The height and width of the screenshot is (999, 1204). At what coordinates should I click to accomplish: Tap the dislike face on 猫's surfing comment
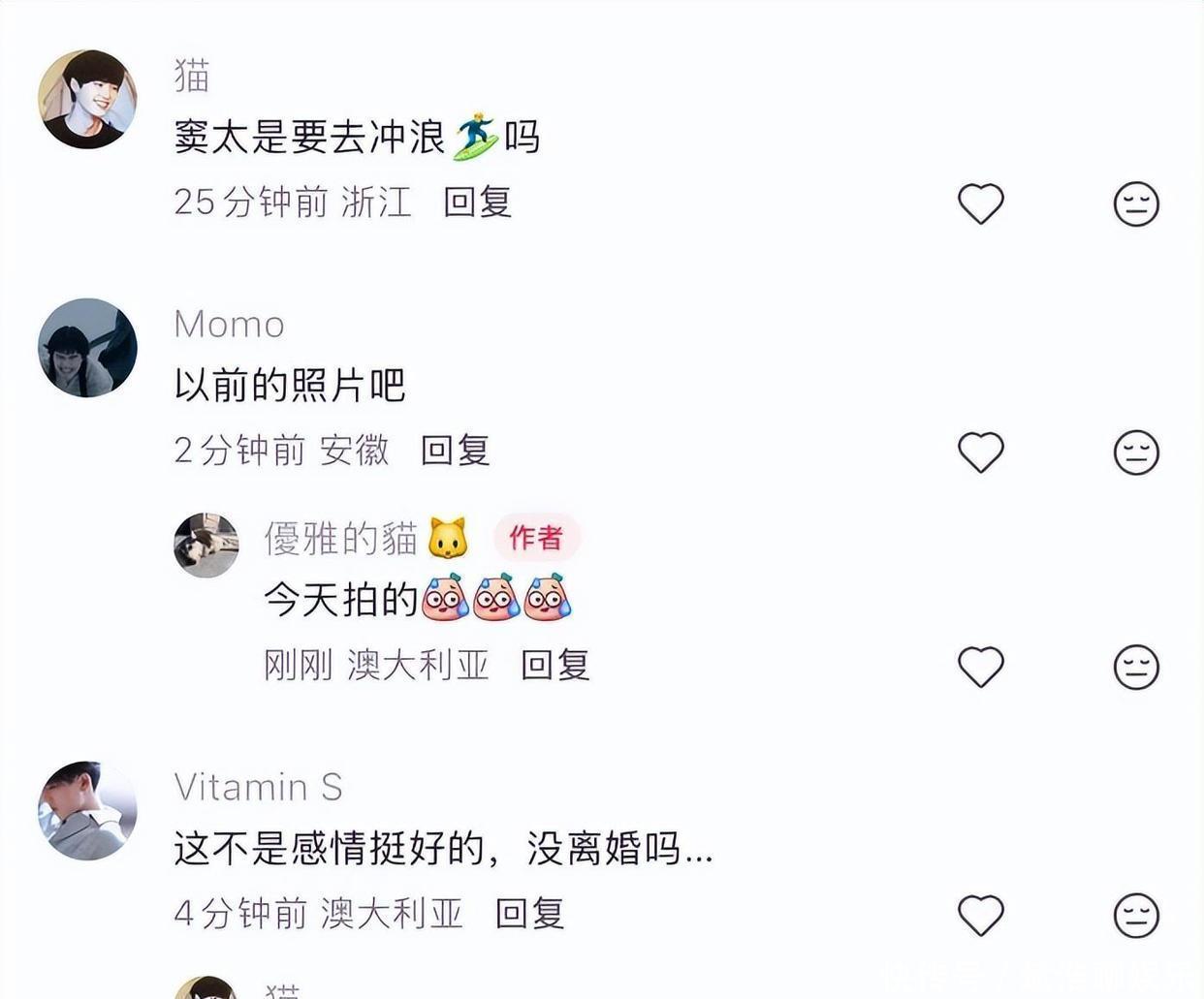[1136, 203]
